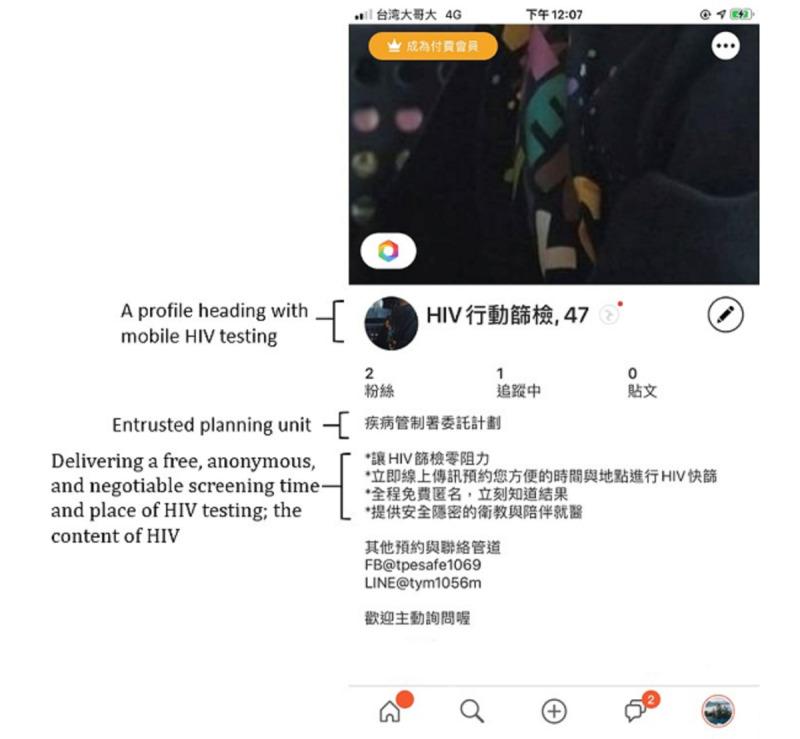Tap the 成為付費會員 premium button
Viewport: 800px width, 739px height.
[432, 46]
